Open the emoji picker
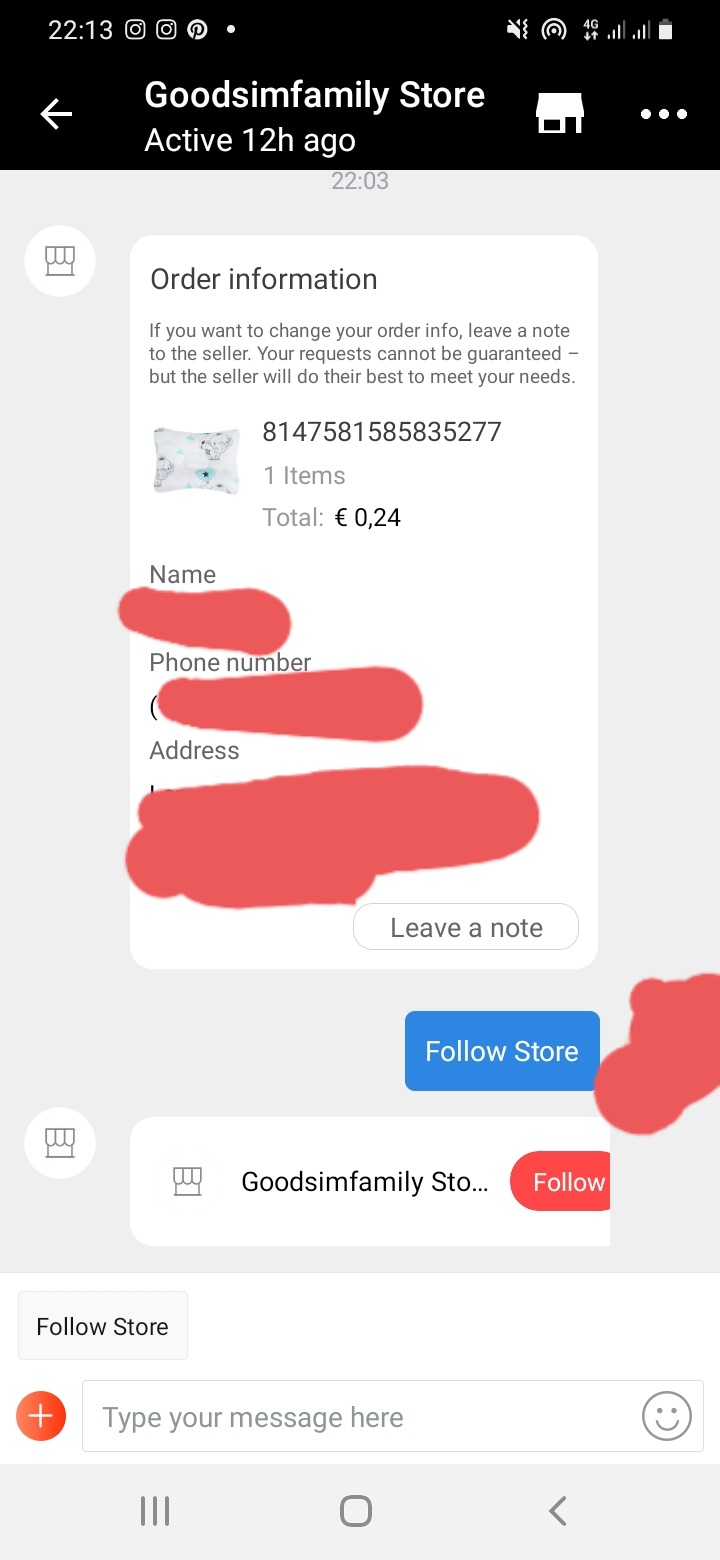The height and width of the screenshot is (1560, 720). (x=666, y=1416)
